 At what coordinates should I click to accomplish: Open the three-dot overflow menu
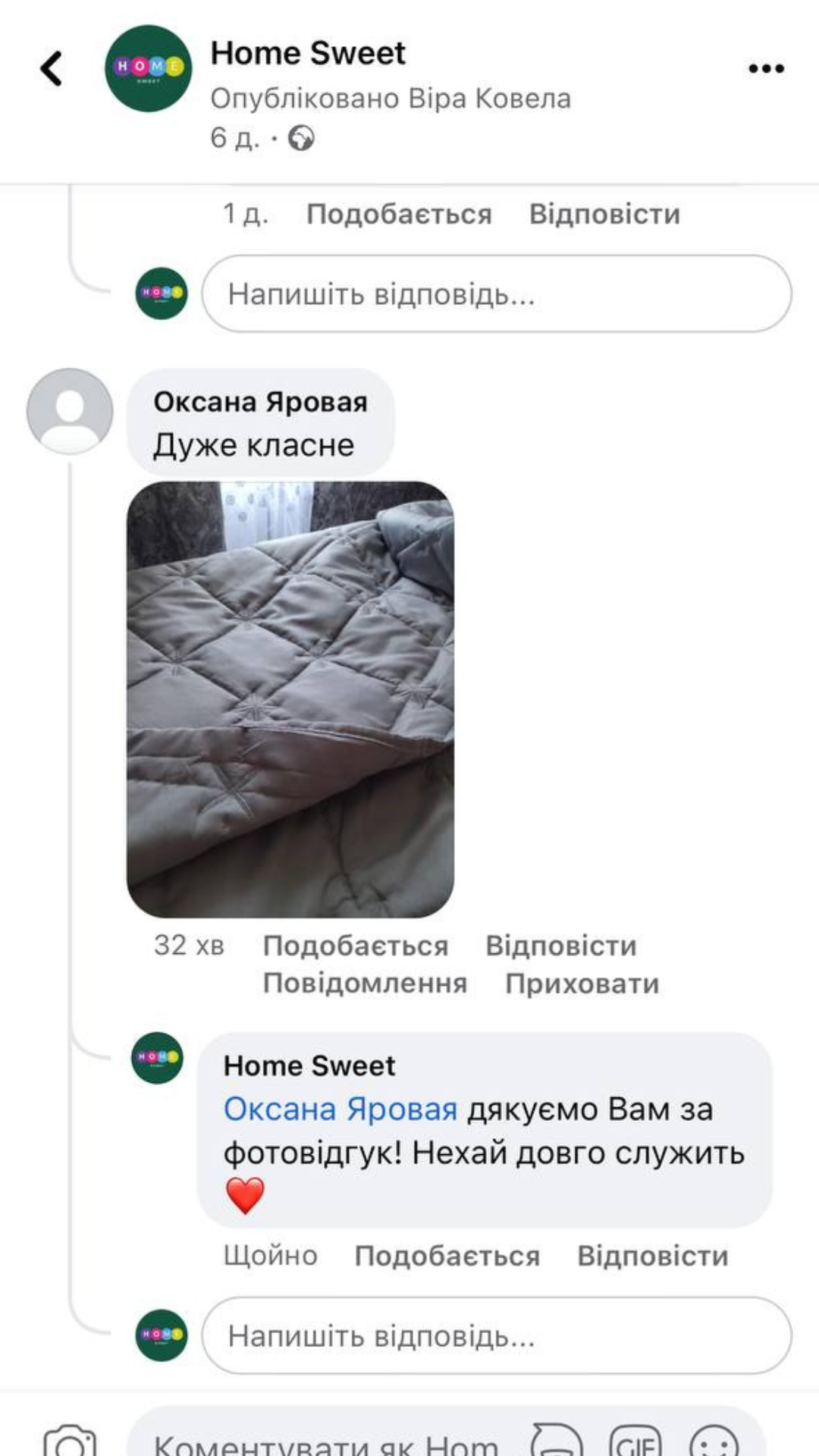tap(766, 69)
